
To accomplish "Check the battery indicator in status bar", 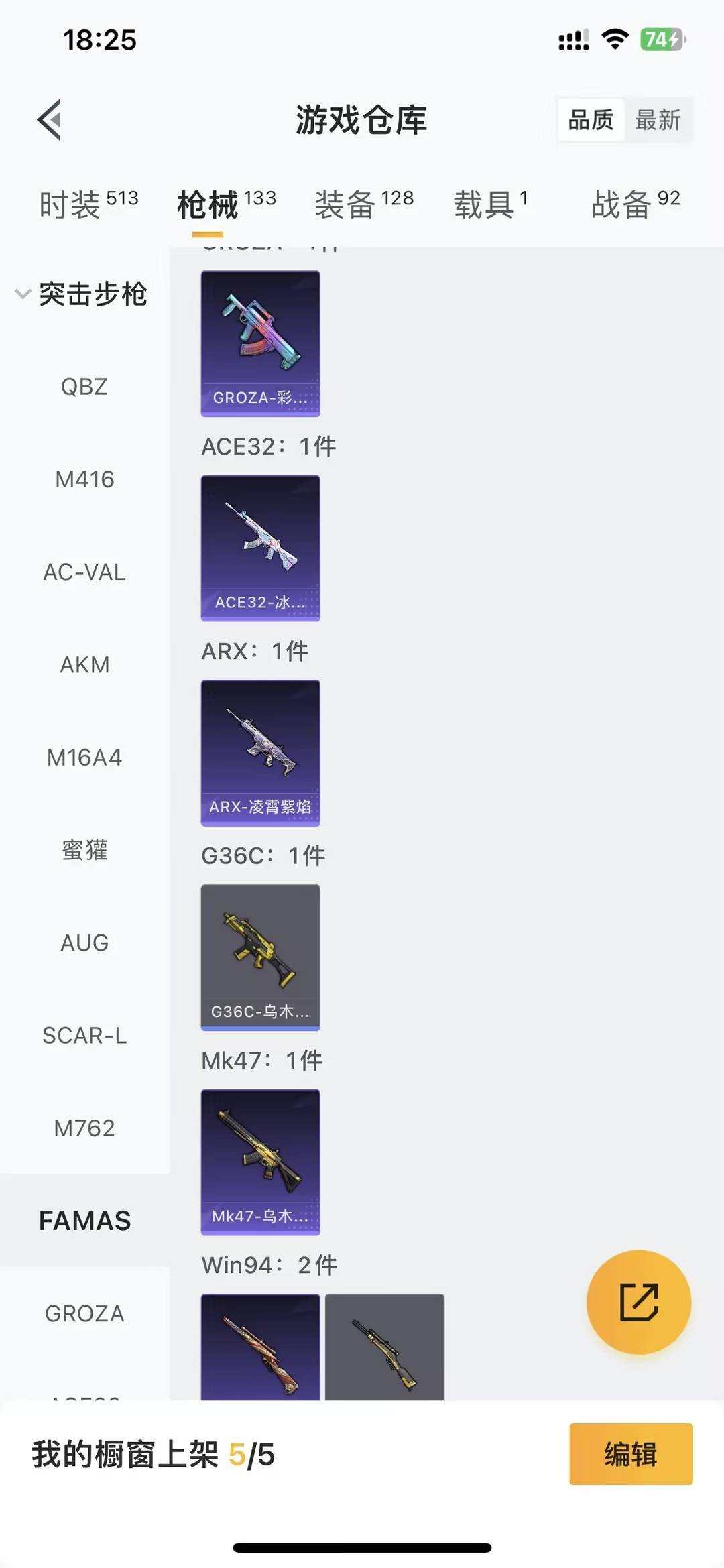I will click(660, 40).
